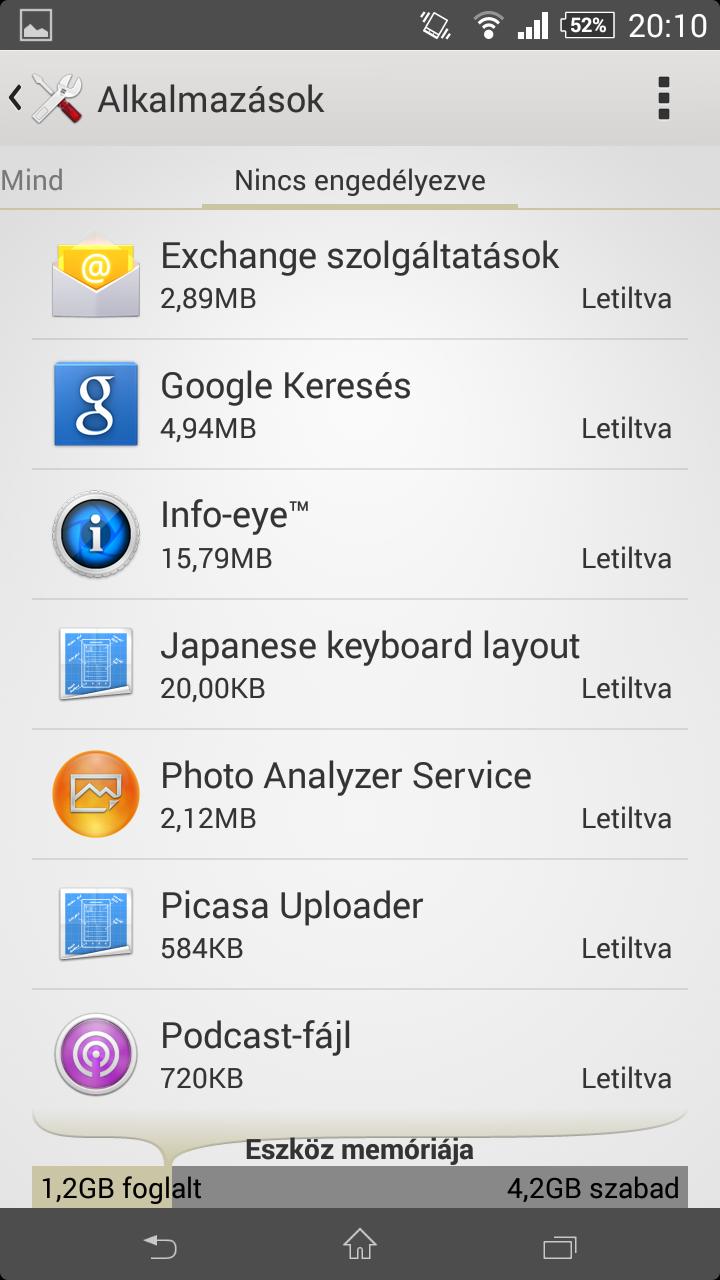Open Japanese keyboard layout details

coord(360,665)
